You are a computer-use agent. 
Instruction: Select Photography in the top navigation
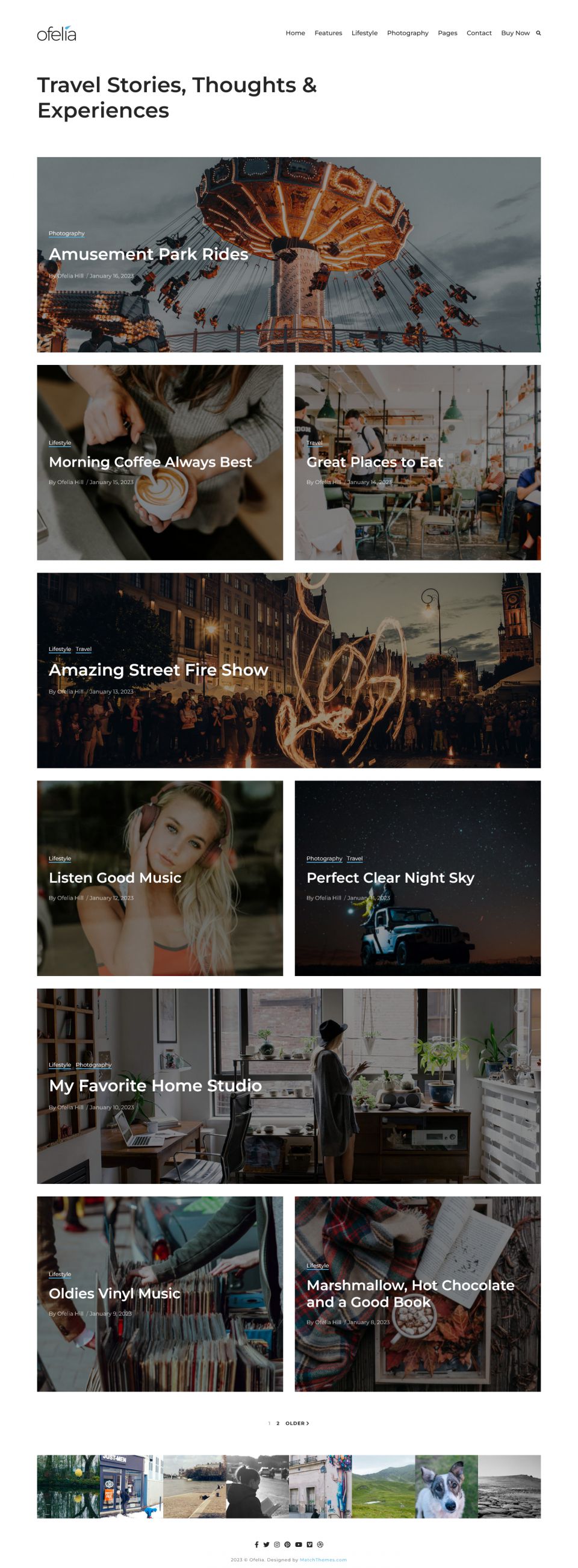pos(407,33)
